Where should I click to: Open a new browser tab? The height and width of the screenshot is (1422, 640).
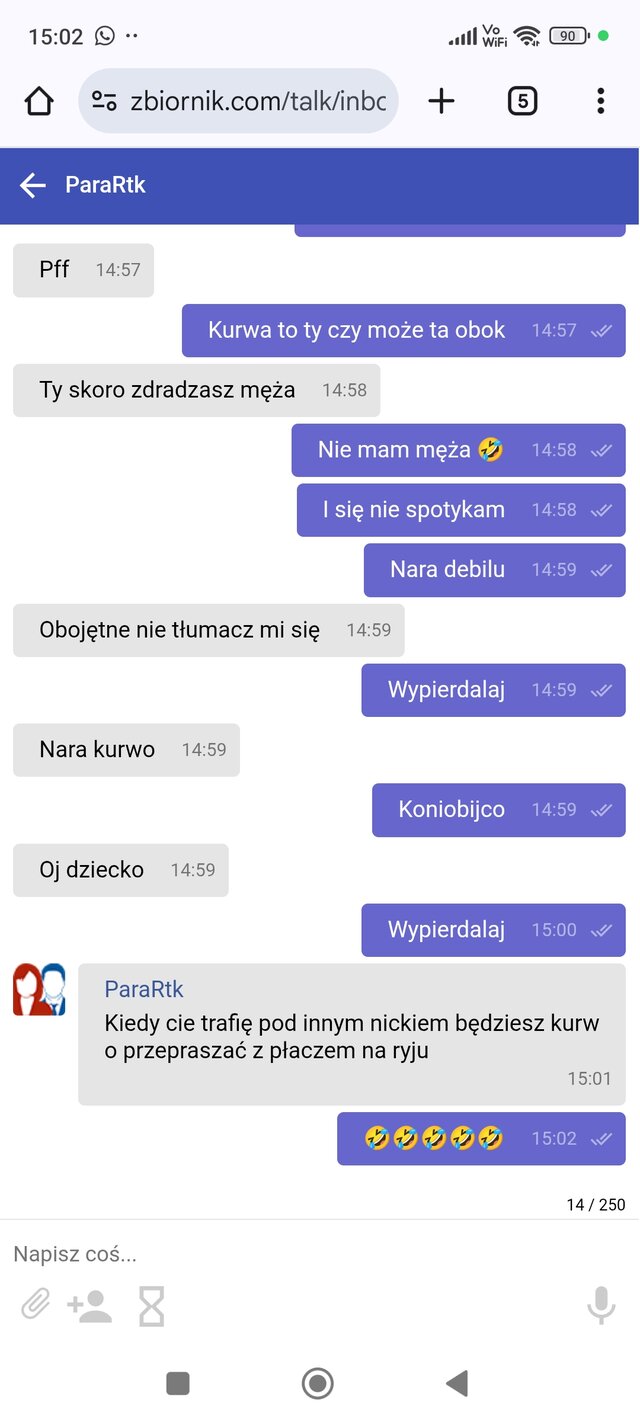click(x=441, y=101)
